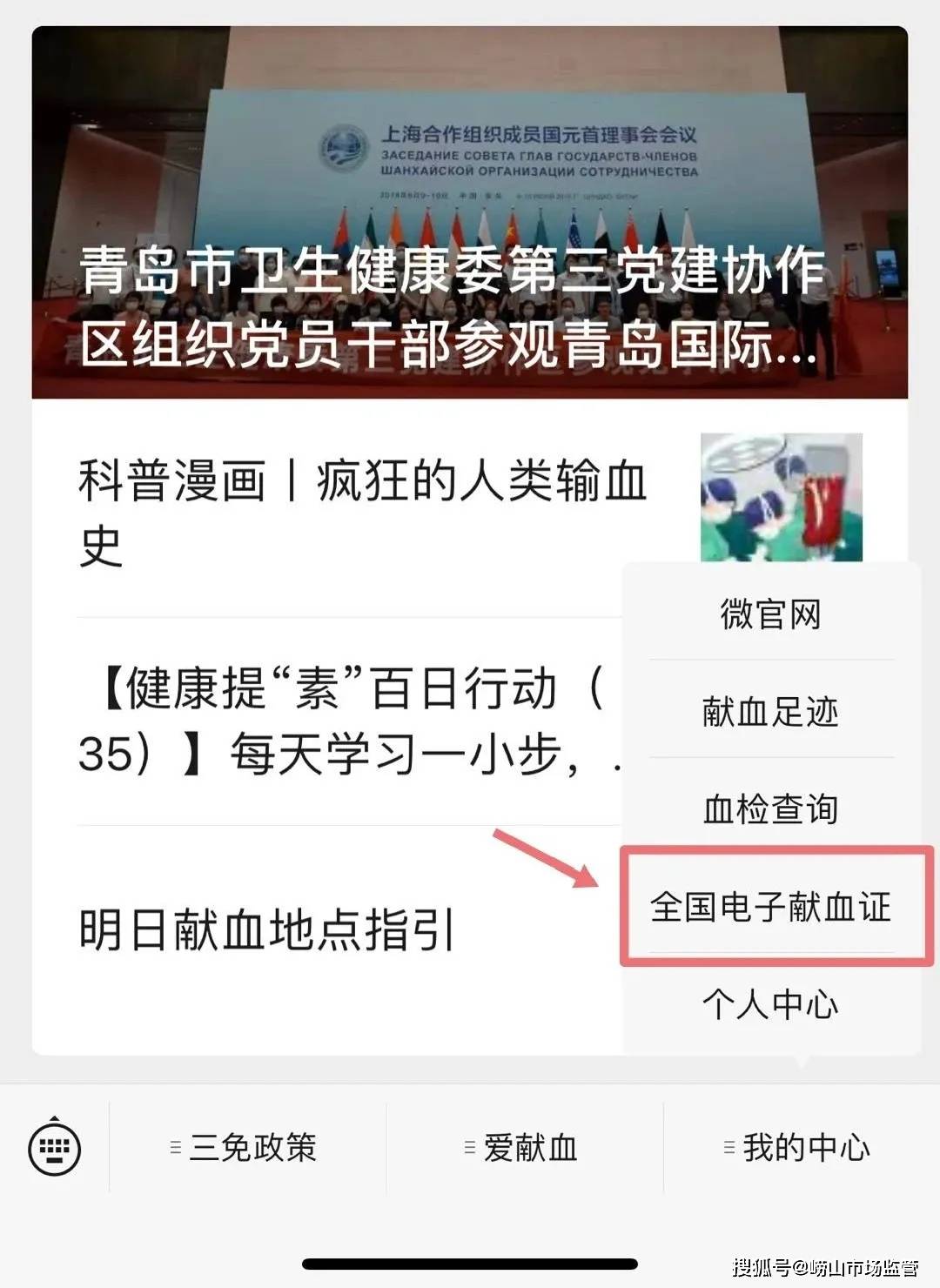Screen dimensions: 940x1288
Task: Go to 个人中心
Action: (x=771, y=1004)
